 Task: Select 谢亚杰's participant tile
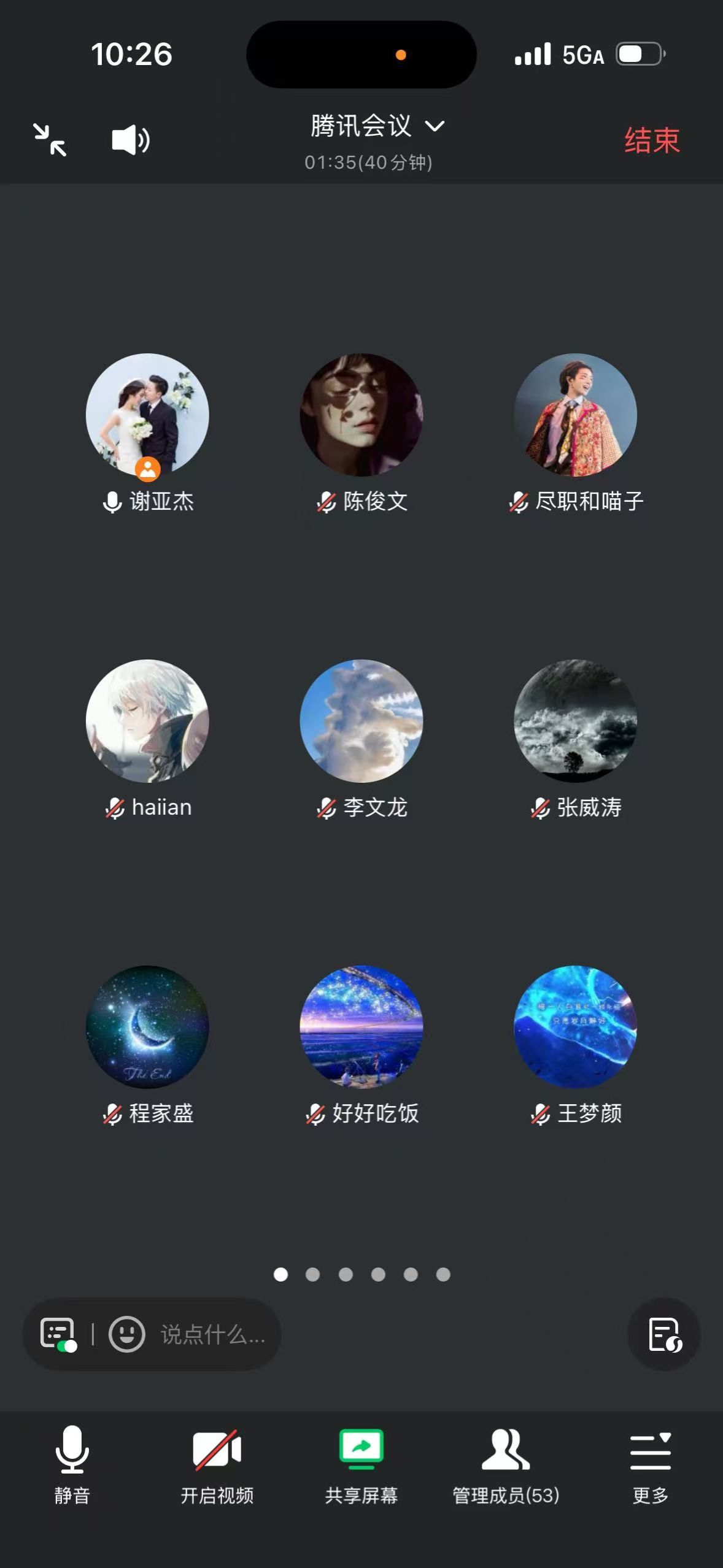(x=147, y=415)
